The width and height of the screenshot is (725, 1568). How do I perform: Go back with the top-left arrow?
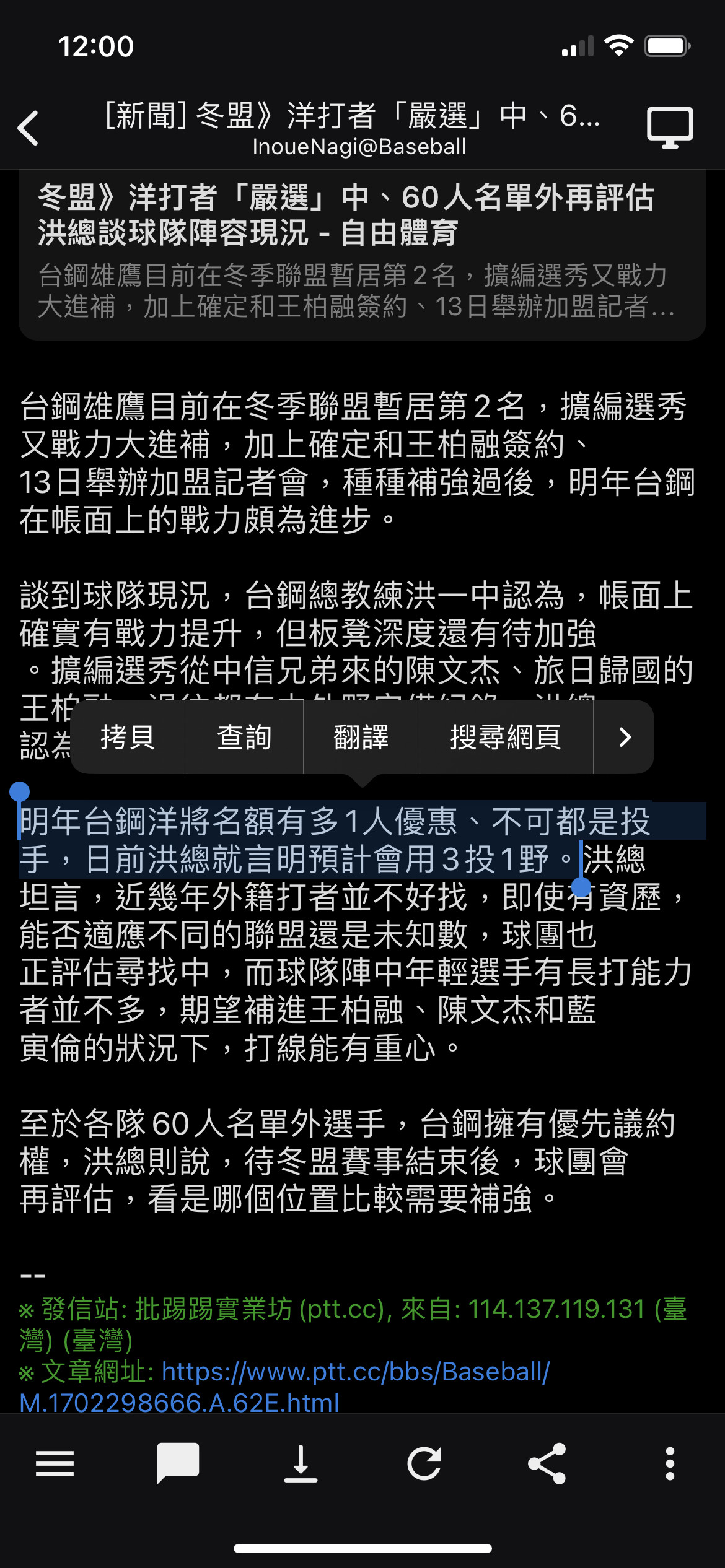pos(29,128)
